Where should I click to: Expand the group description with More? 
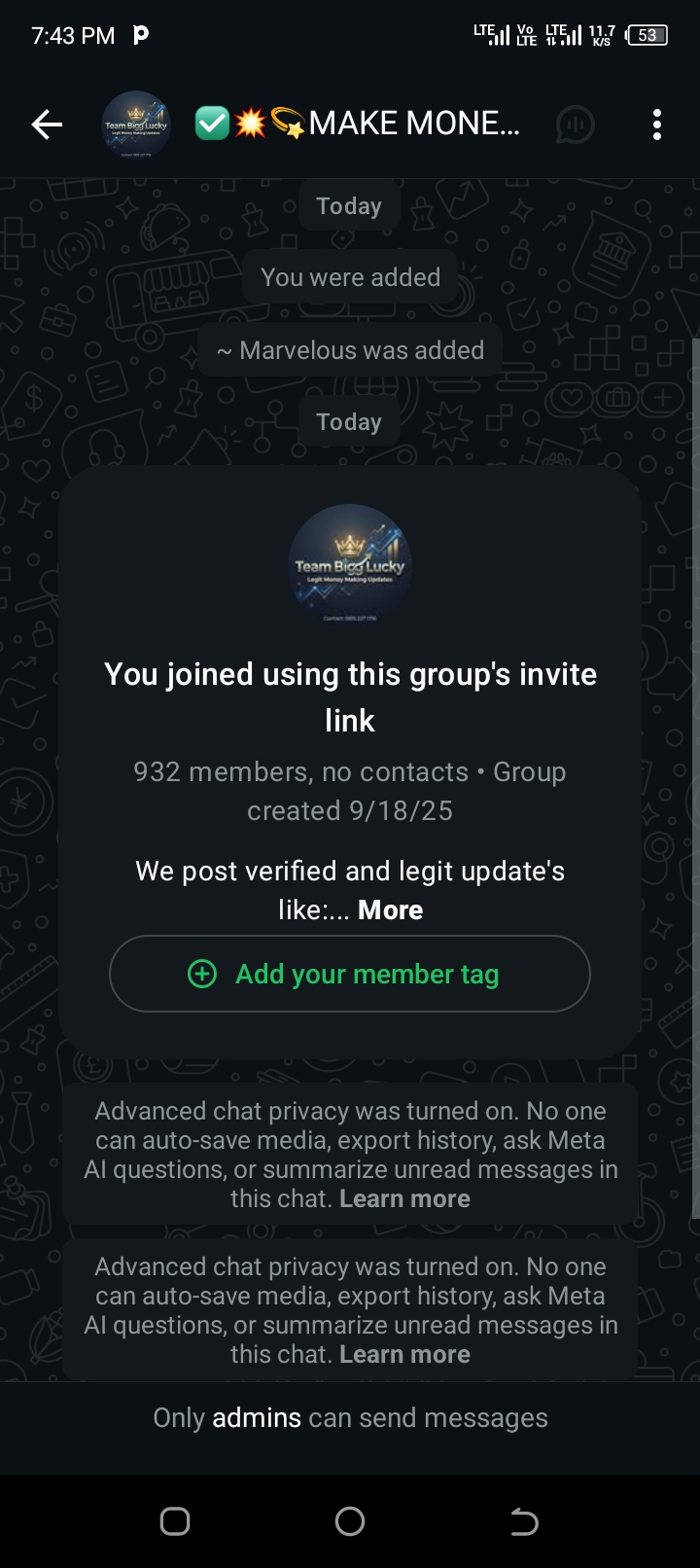[390, 910]
